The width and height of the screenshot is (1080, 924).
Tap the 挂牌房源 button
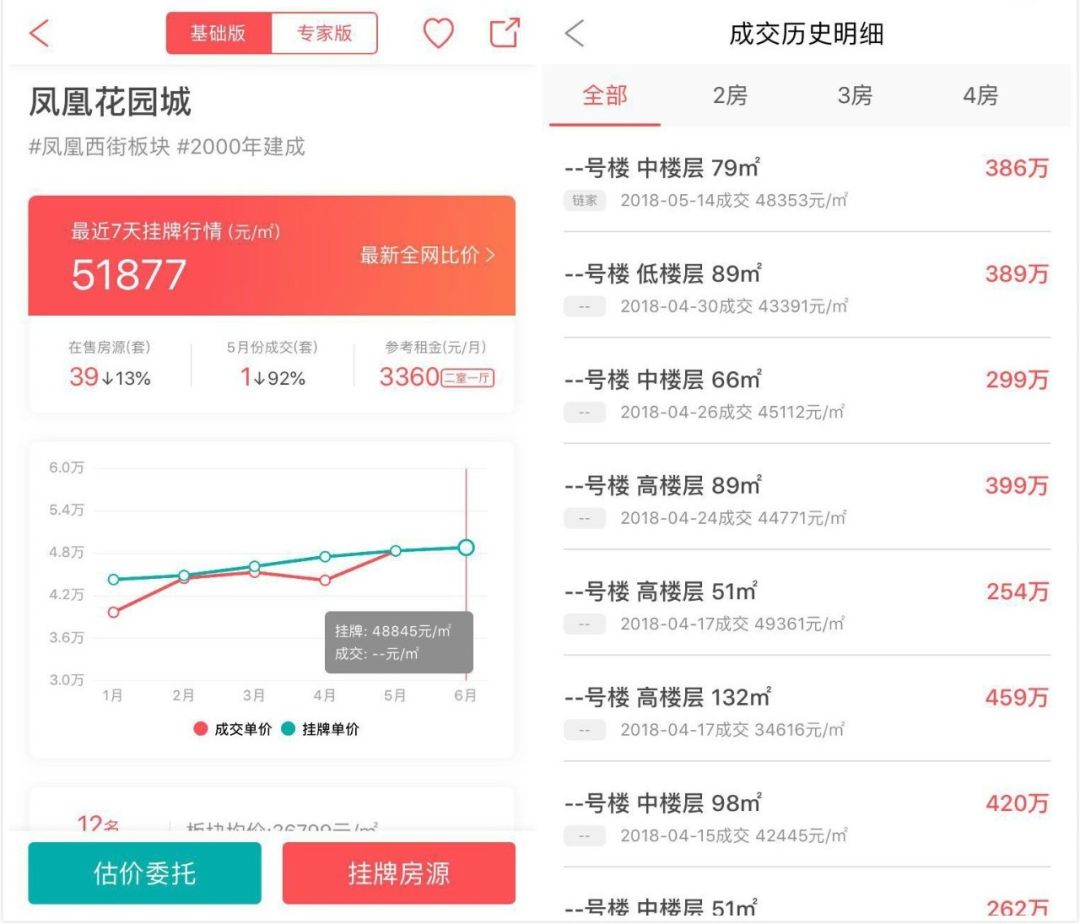point(399,873)
